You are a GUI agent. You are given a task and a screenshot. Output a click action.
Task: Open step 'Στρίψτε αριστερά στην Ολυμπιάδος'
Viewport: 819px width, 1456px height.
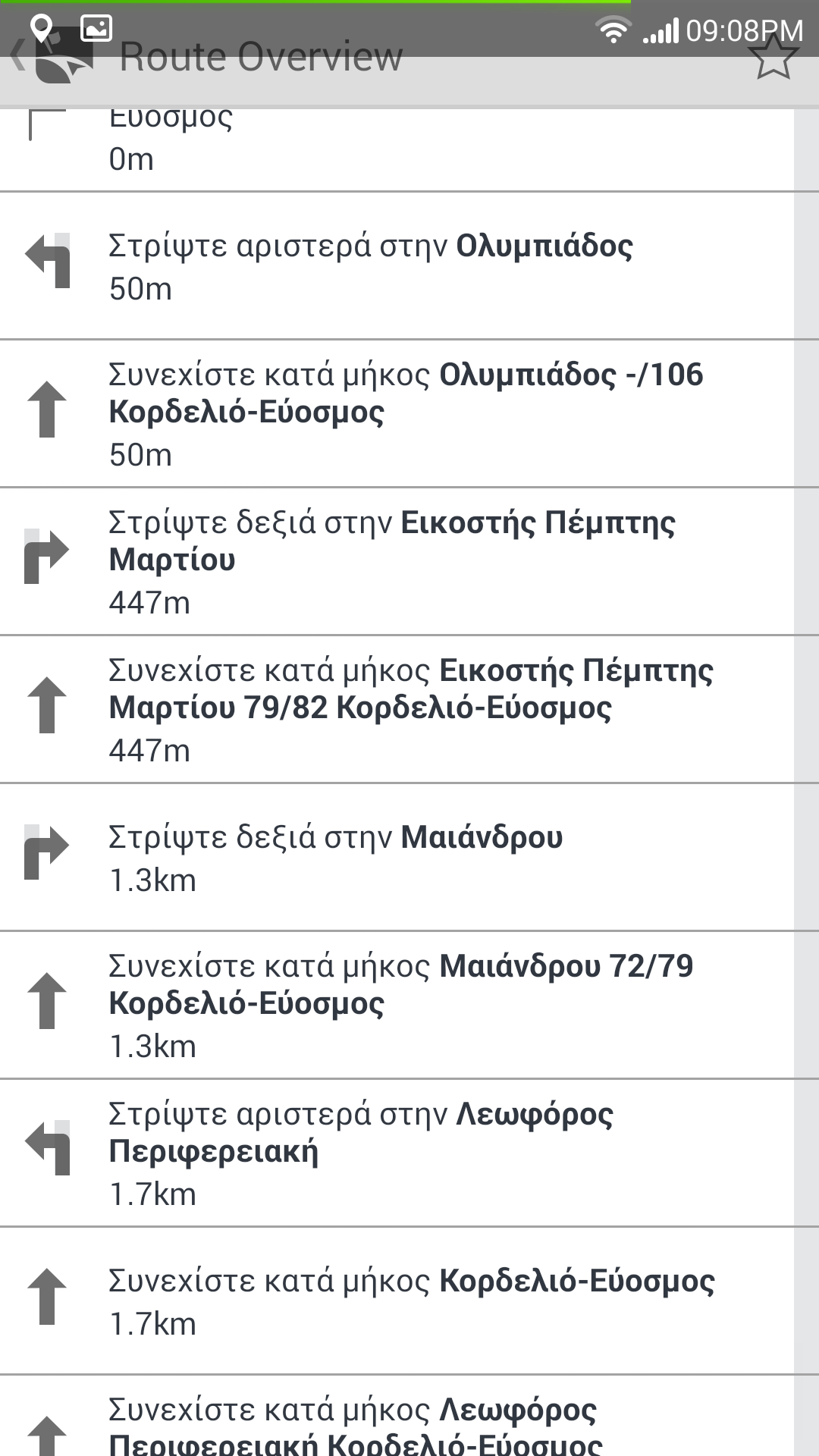tap(394, 265)
